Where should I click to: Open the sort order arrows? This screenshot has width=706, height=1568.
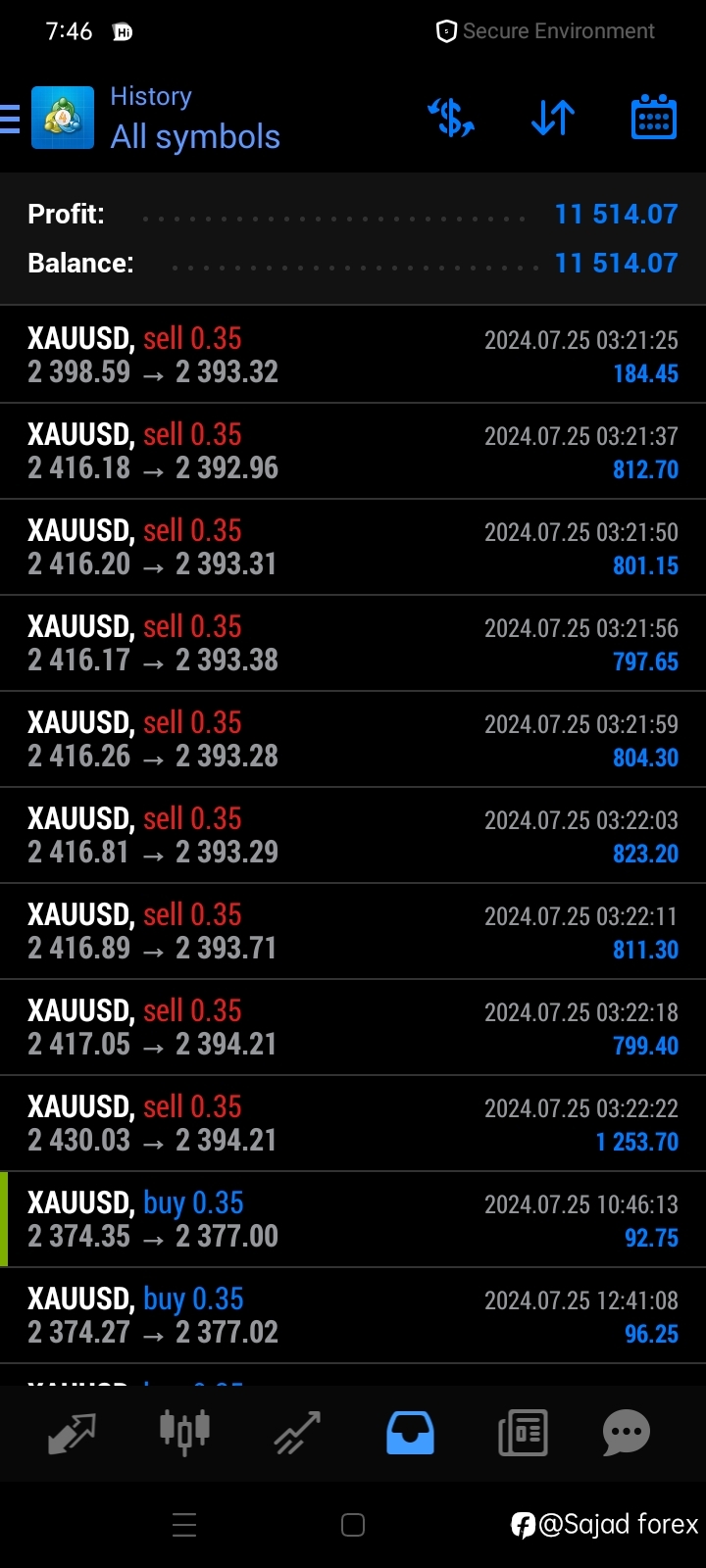(x=553, y=118)
